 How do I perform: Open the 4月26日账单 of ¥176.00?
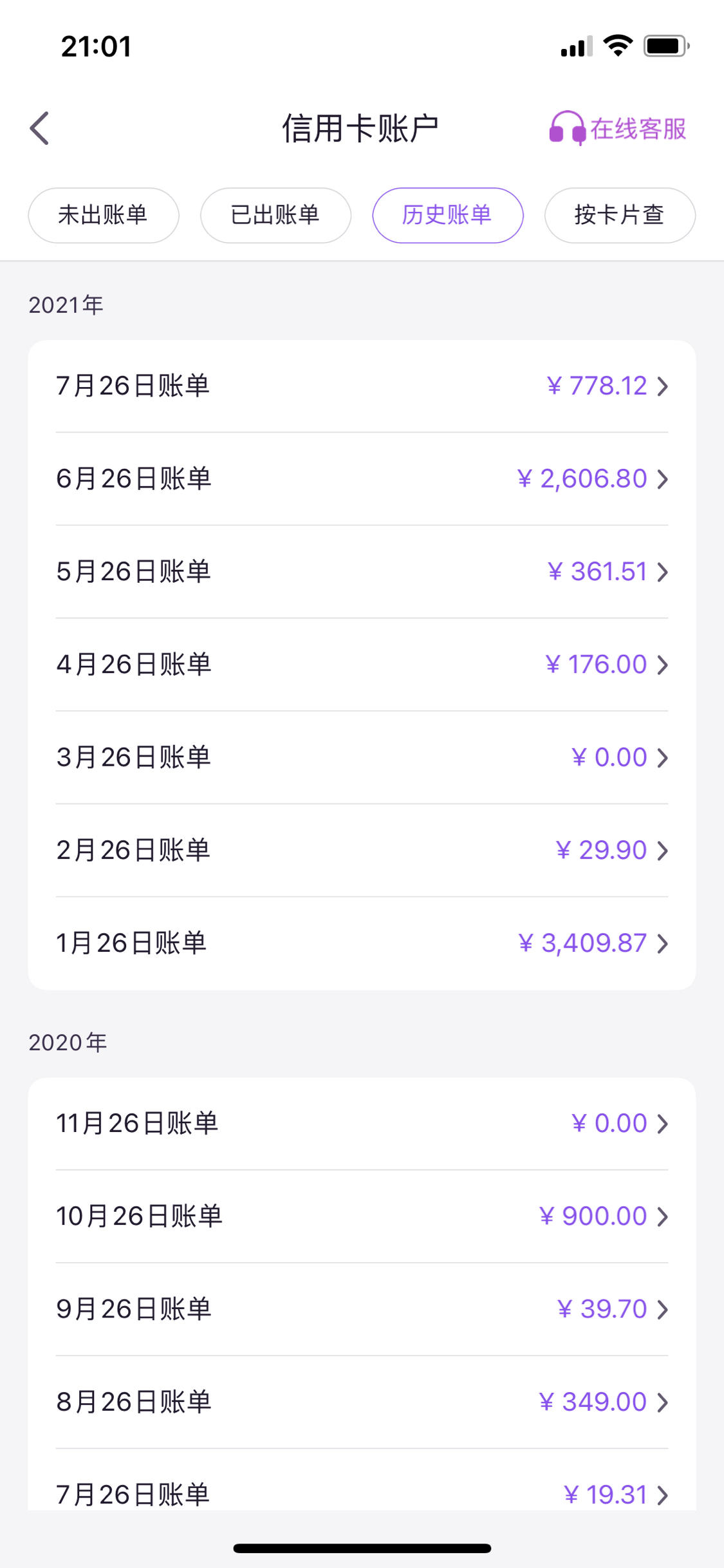pyautogui.click(x=362, y=665)
